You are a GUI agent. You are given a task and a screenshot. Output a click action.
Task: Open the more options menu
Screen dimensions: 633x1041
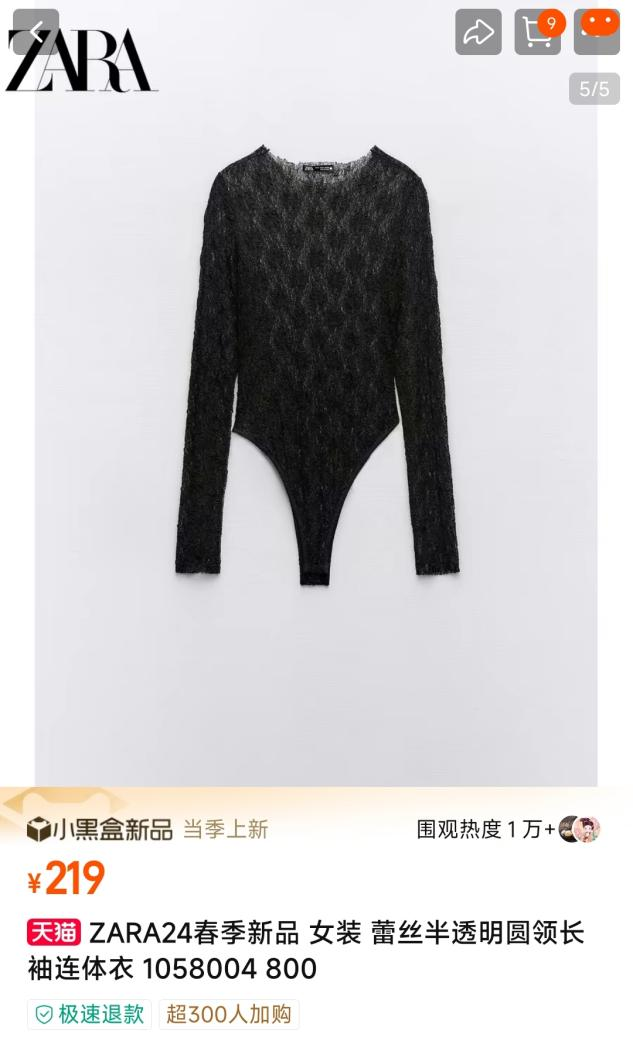(598, 32)
